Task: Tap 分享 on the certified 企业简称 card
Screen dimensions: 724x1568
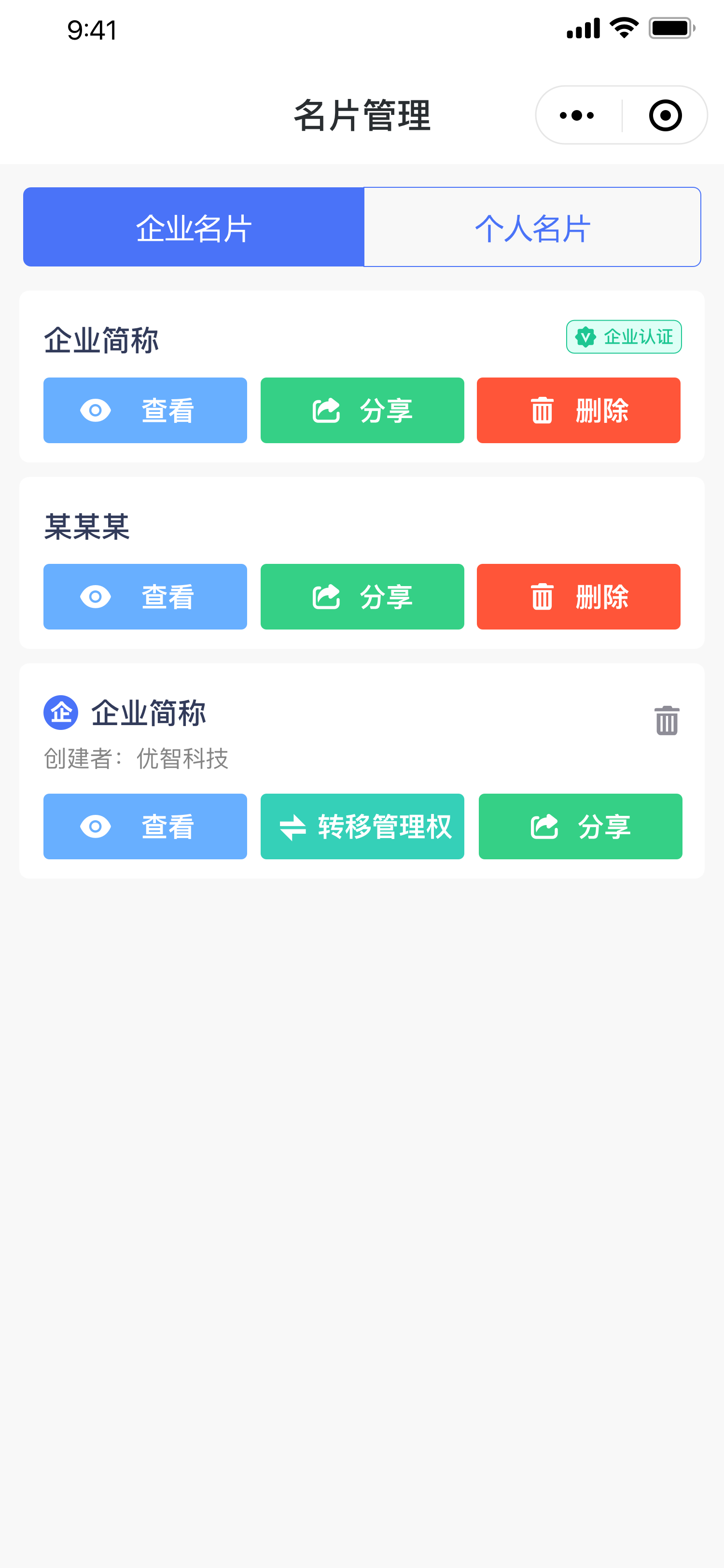Action: click(x=362, y=410)
